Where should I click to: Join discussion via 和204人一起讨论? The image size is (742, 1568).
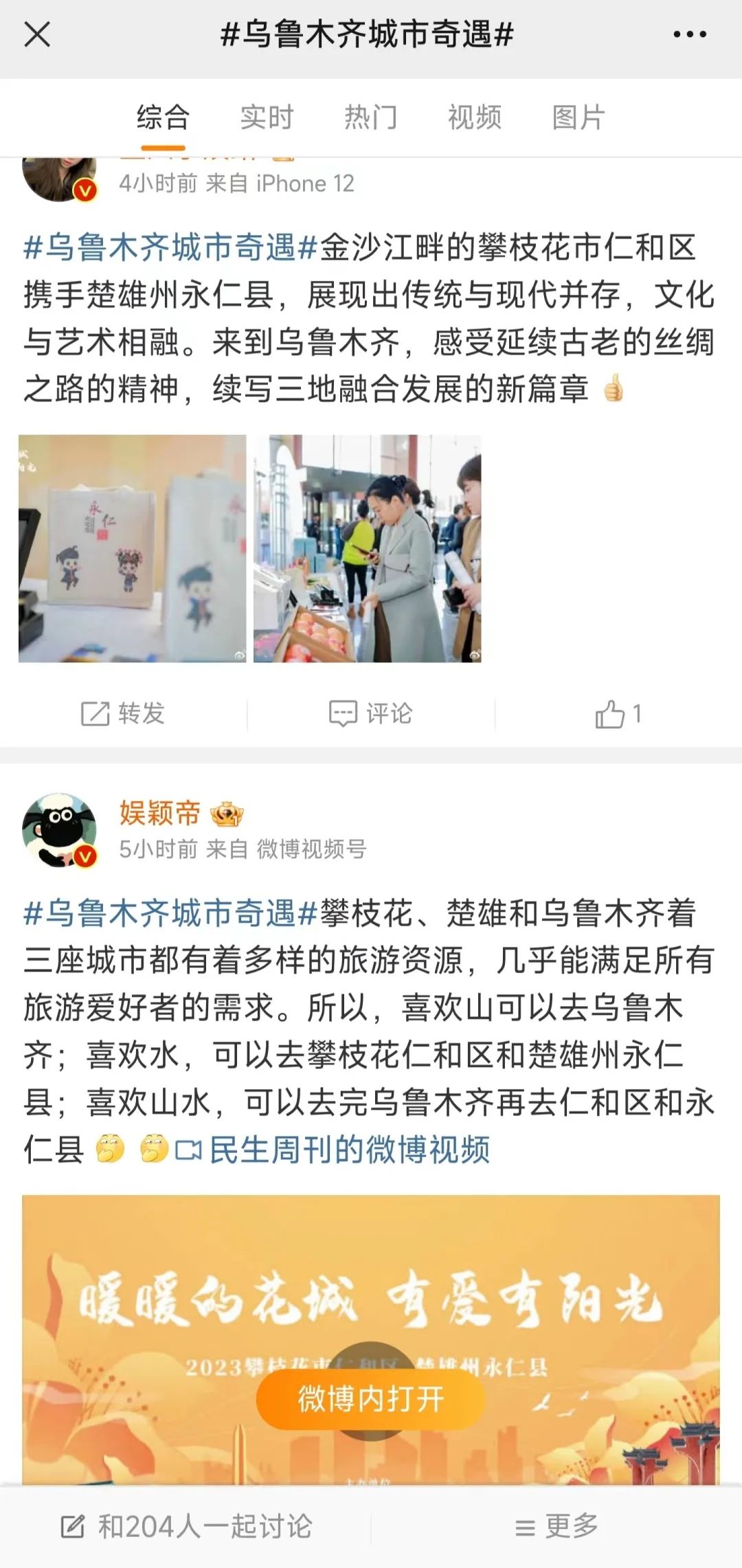(187, 1527)
